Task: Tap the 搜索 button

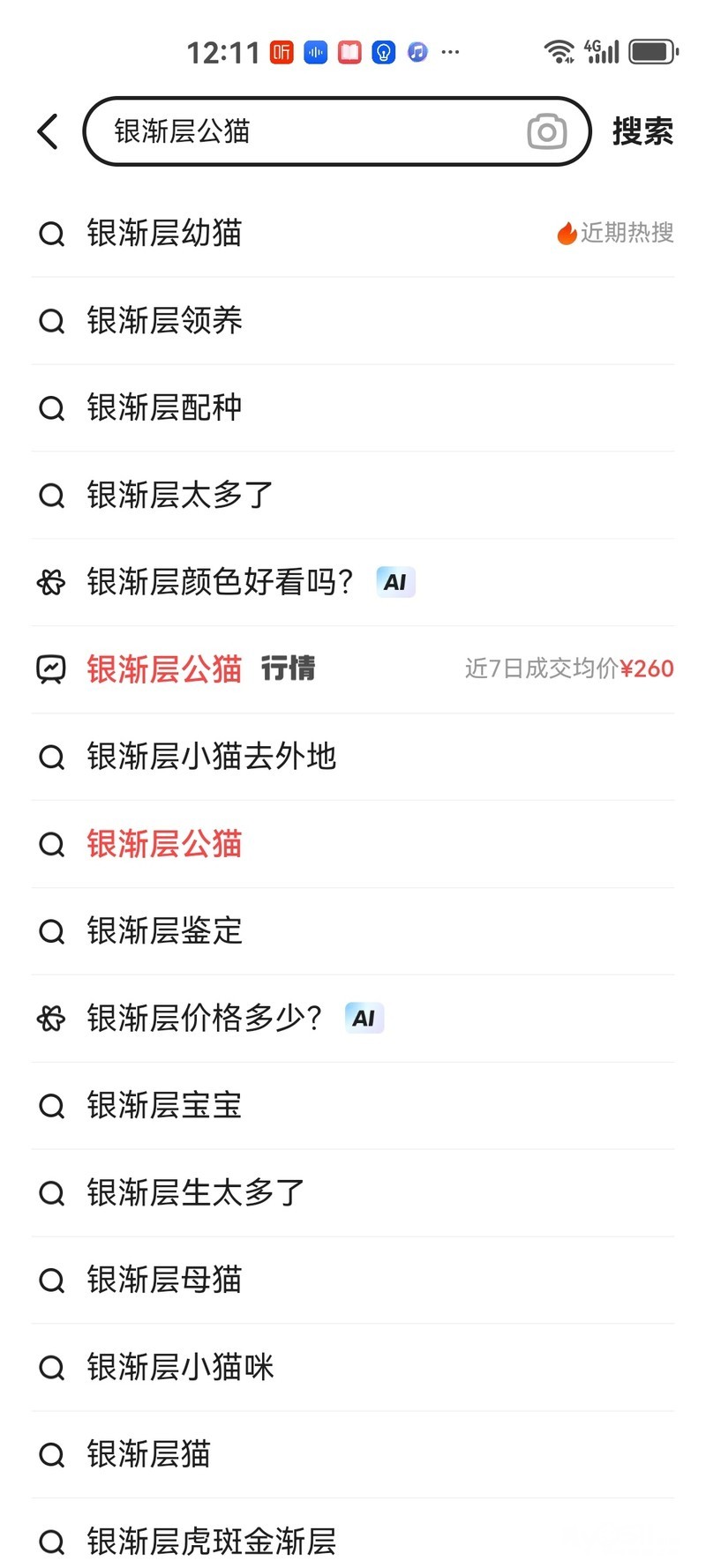Action: tap(642, 132)
